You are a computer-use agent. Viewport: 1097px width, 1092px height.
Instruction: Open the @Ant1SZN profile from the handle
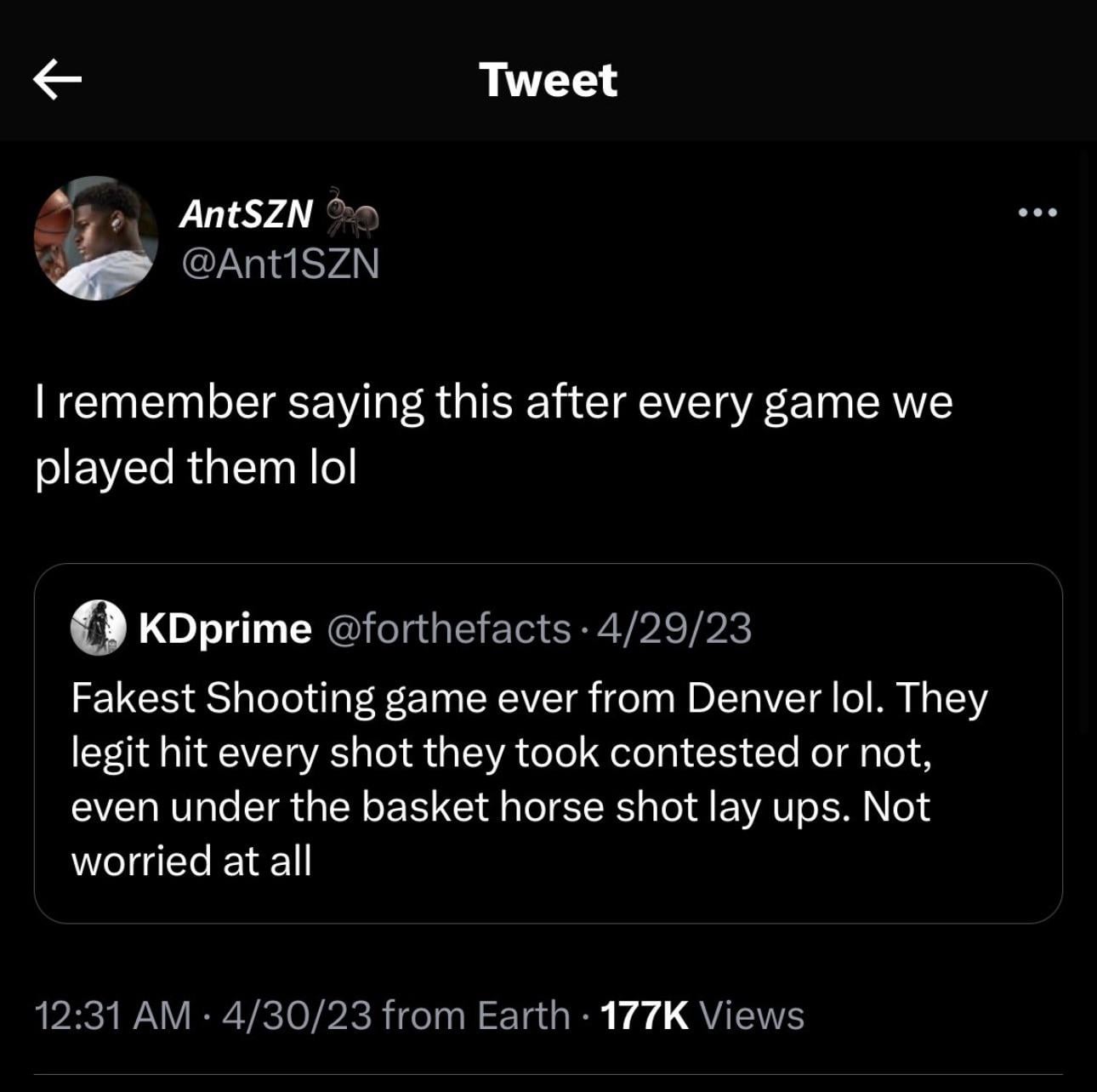click(280, 264)
